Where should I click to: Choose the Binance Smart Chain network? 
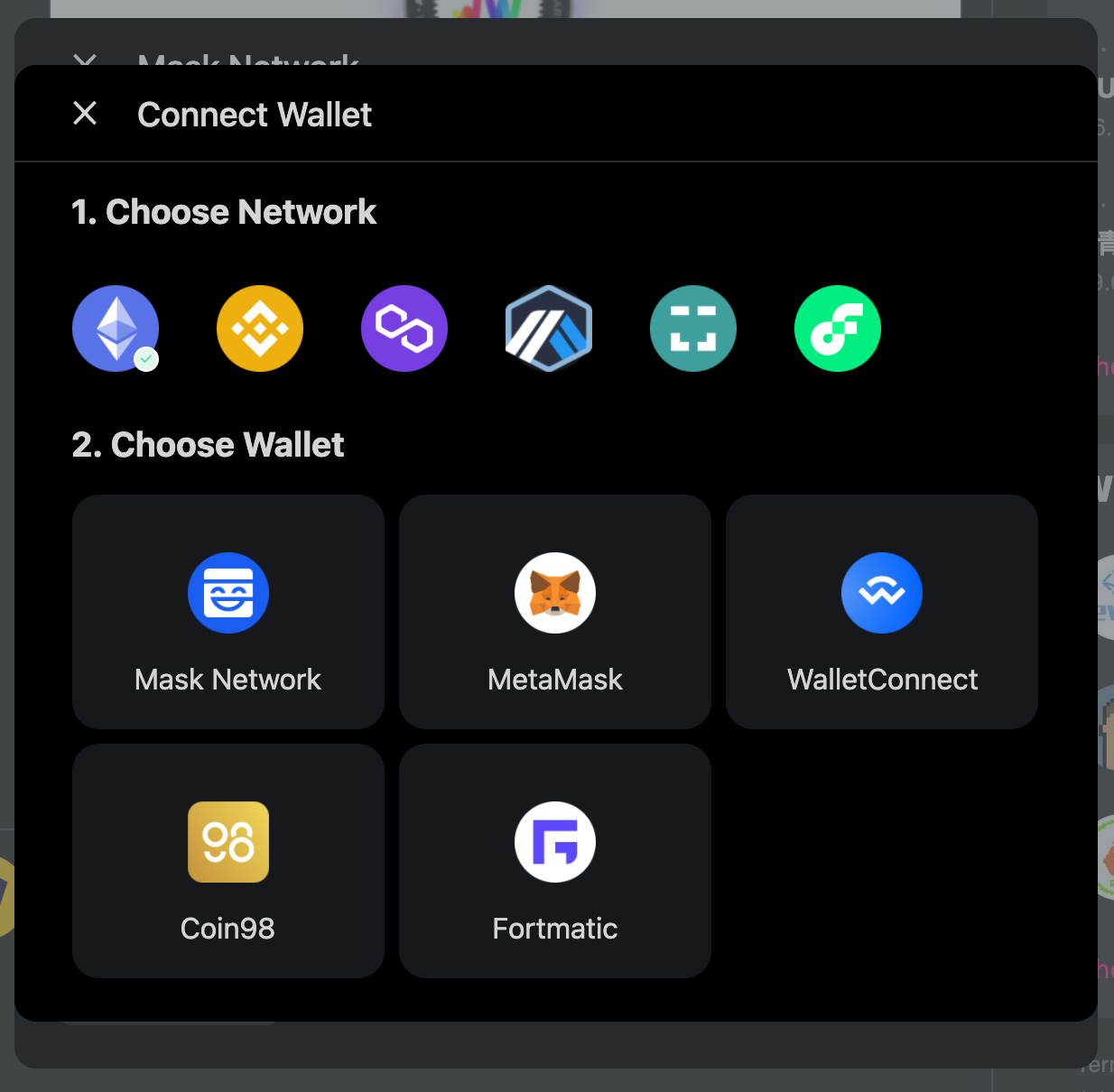pos(260,329)
